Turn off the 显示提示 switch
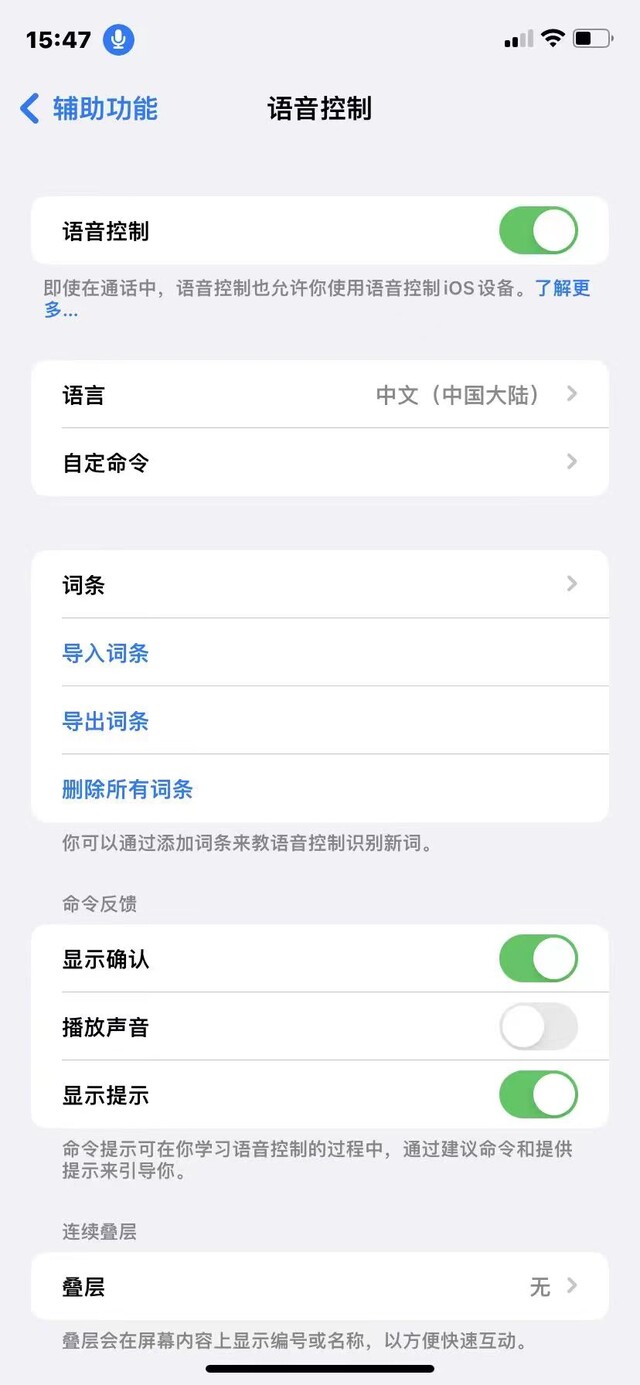 coord(538,1095)
